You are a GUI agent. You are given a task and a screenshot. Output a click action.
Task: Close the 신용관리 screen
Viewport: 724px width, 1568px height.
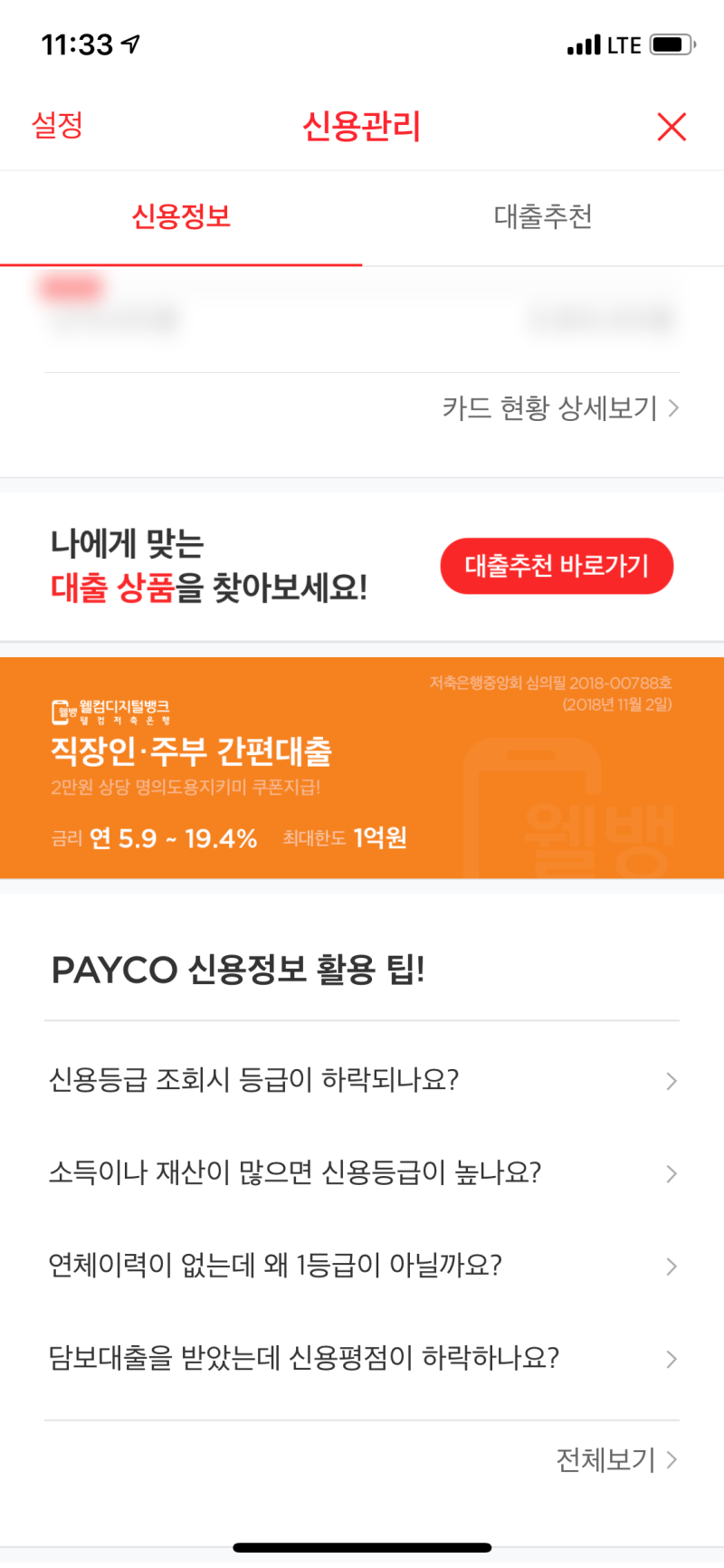point(672,127)
